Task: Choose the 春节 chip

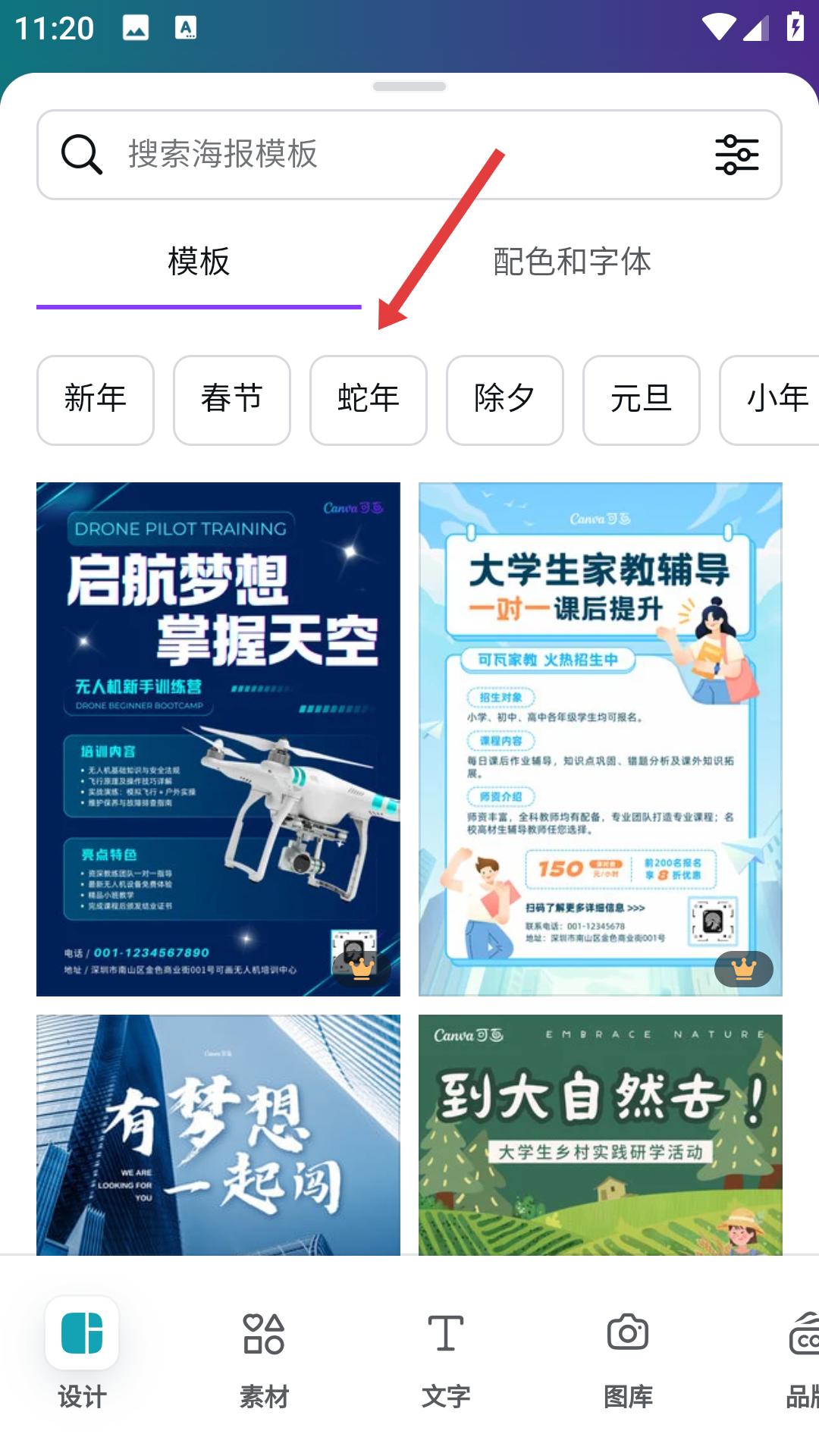Action: tap(232, 400)
